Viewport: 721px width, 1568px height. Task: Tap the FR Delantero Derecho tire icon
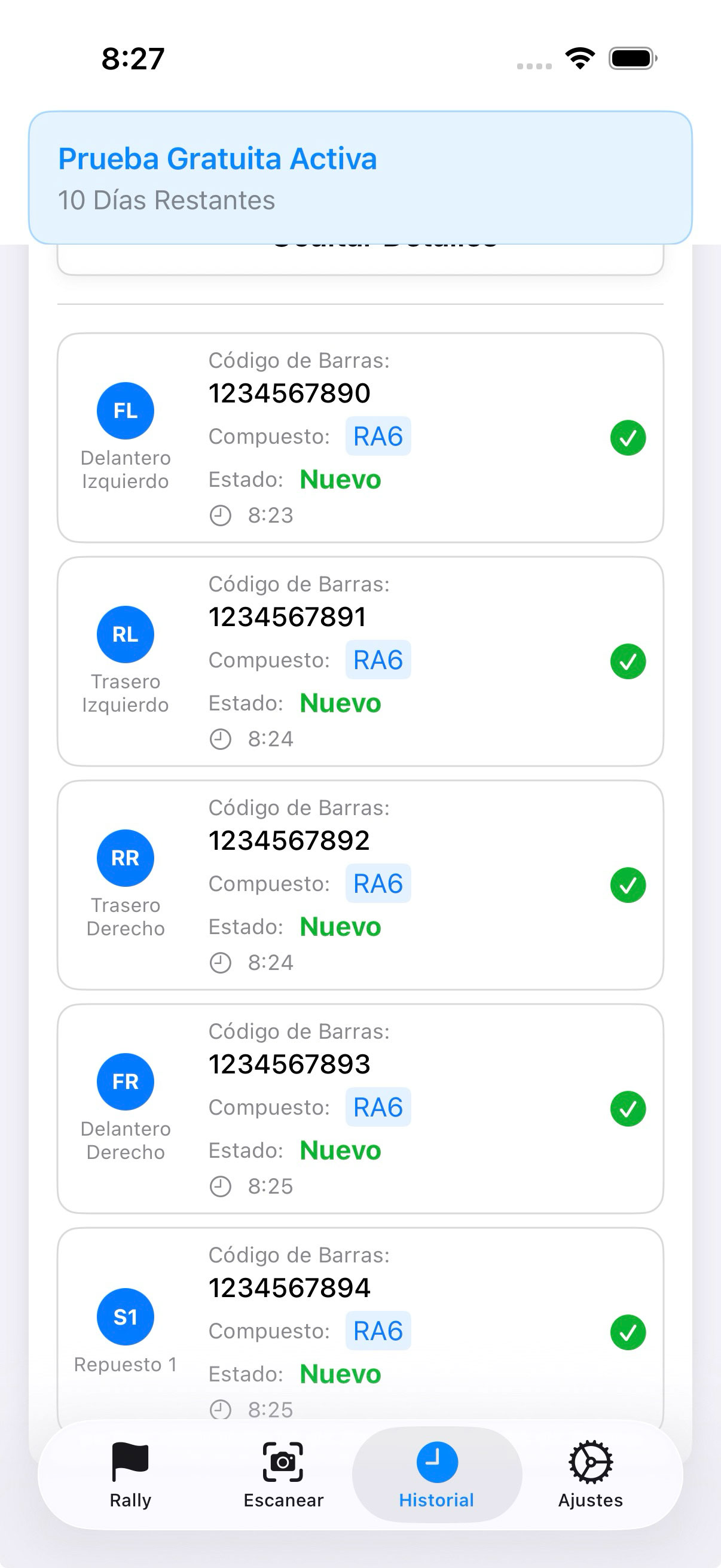[x=125, y=1081]
